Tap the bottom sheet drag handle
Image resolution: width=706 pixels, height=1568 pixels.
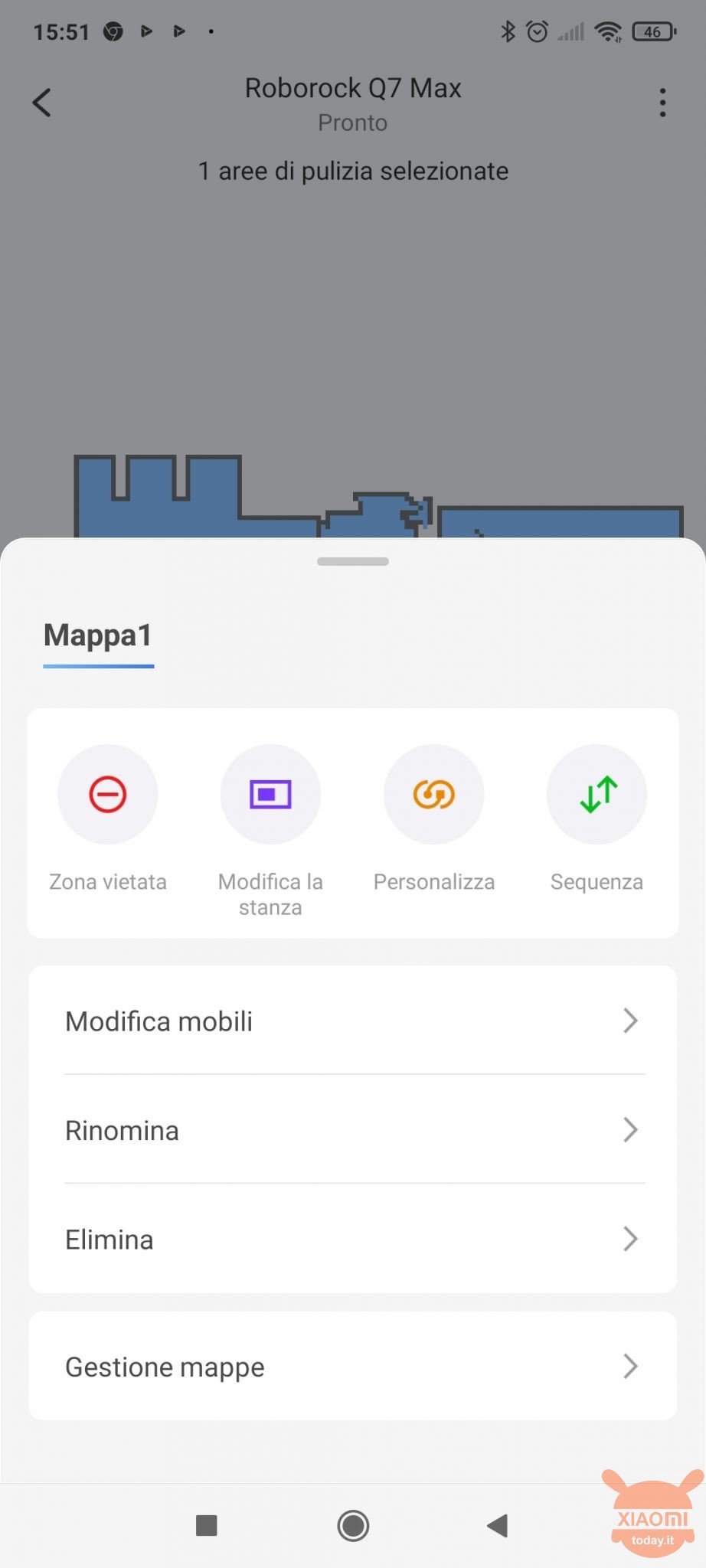[353, 561]
